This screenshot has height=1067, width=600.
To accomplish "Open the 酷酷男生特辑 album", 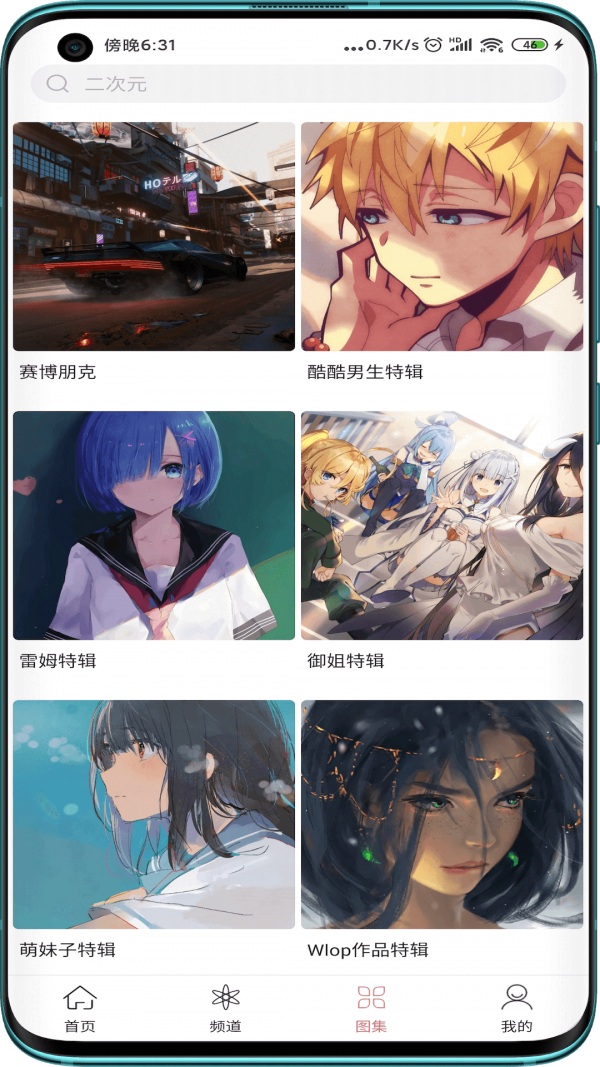I will 442,237.
